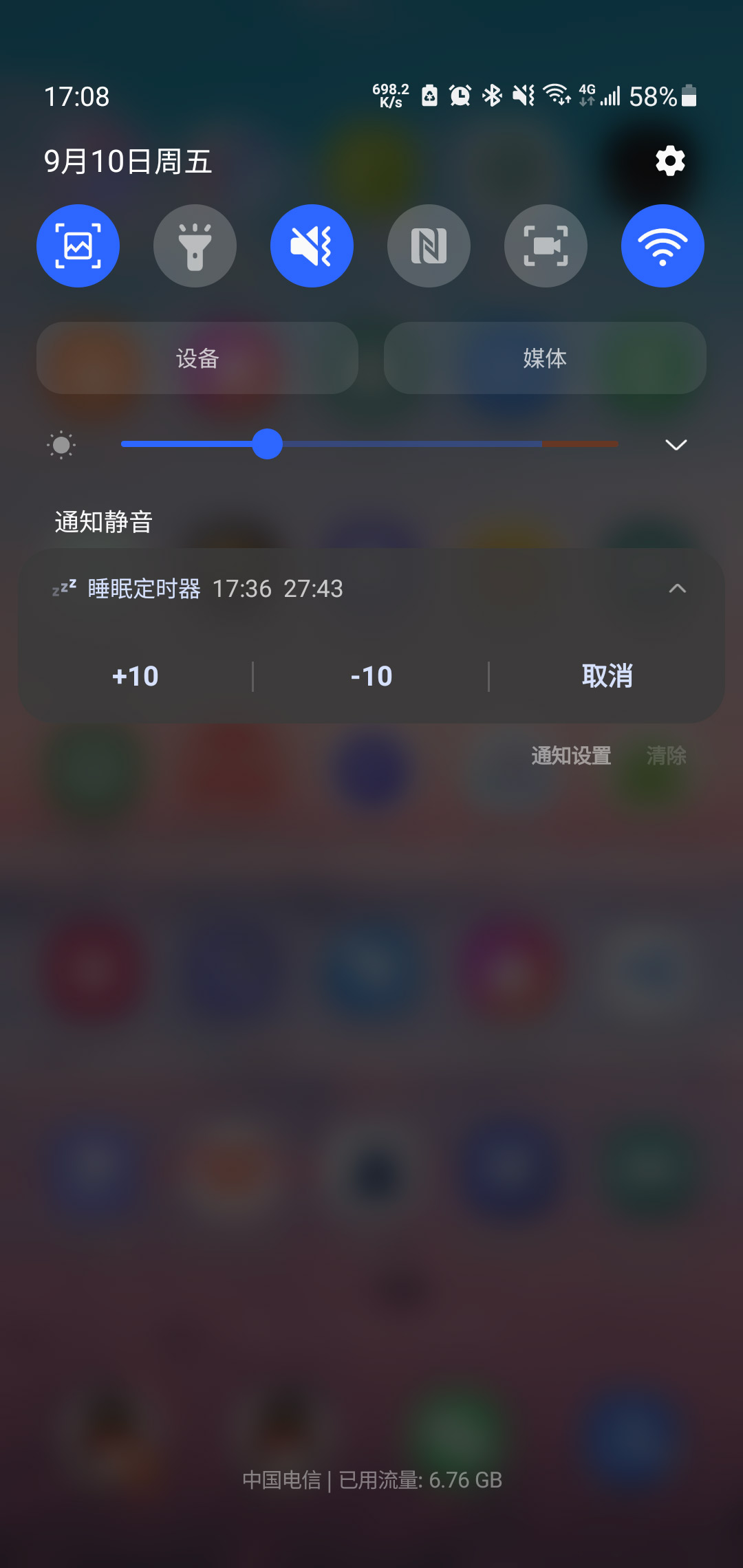Open the screenshot tool quick tile
743x1568 pixels.
[78, 246]
